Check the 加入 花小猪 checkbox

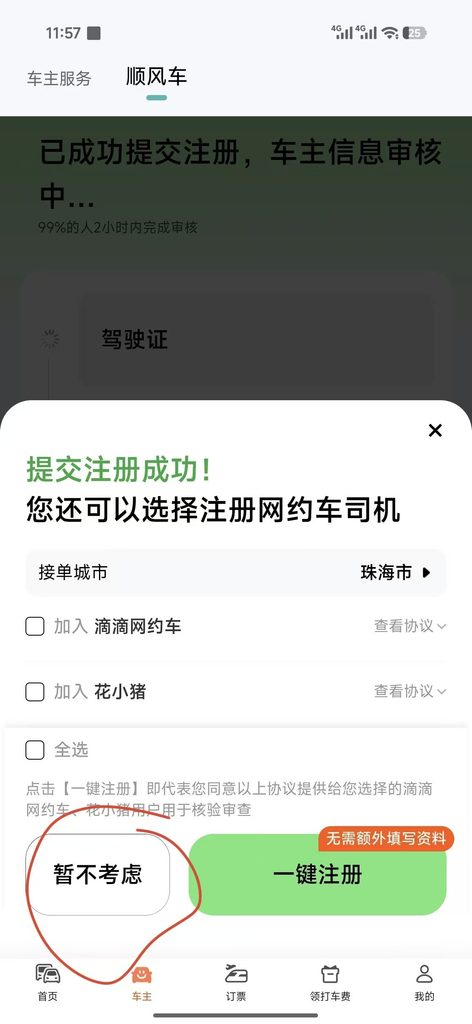coord(35,692)
